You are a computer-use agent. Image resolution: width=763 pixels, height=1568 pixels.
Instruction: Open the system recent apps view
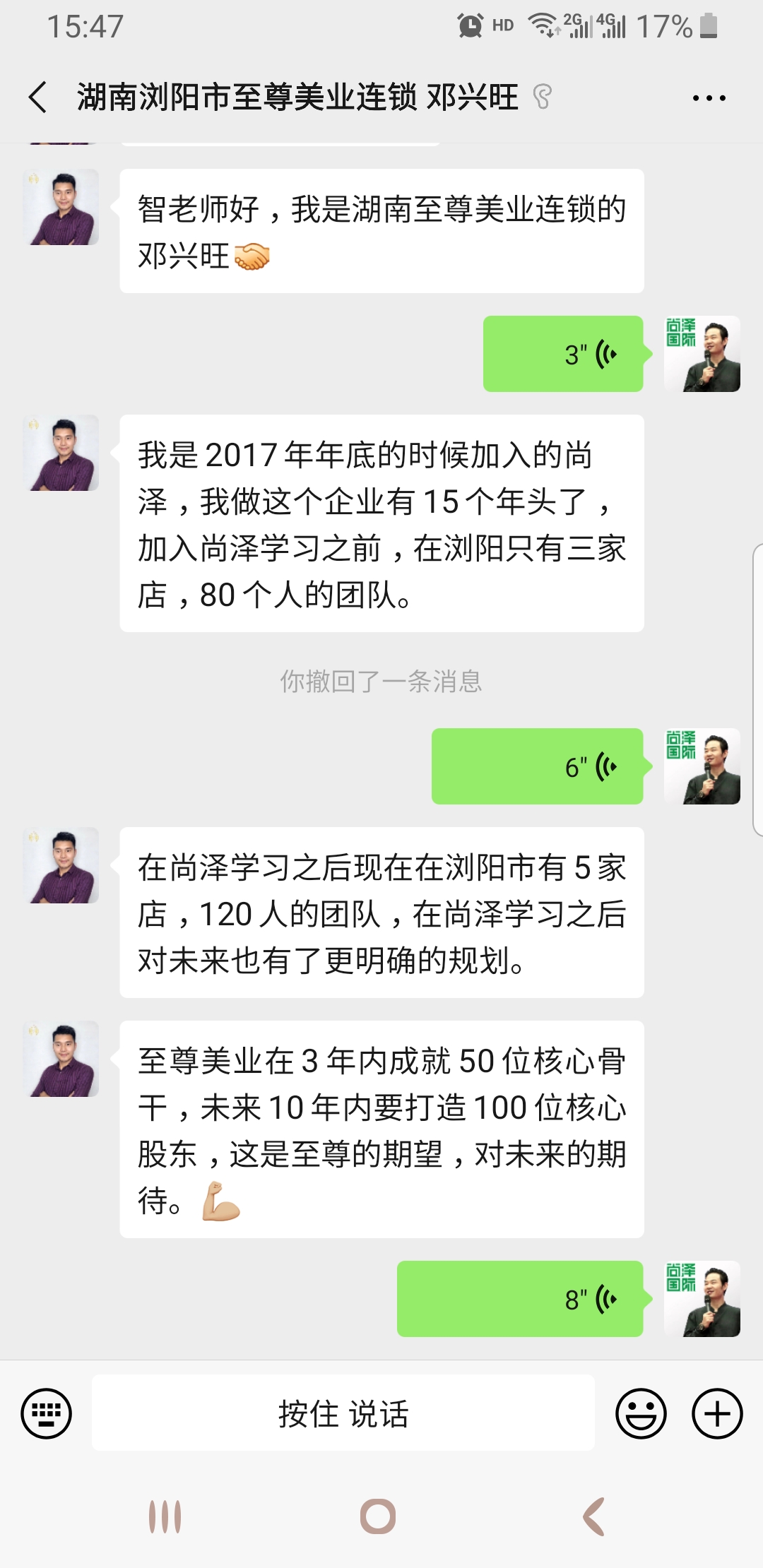pyautogui.click(x=165, y=1516)
